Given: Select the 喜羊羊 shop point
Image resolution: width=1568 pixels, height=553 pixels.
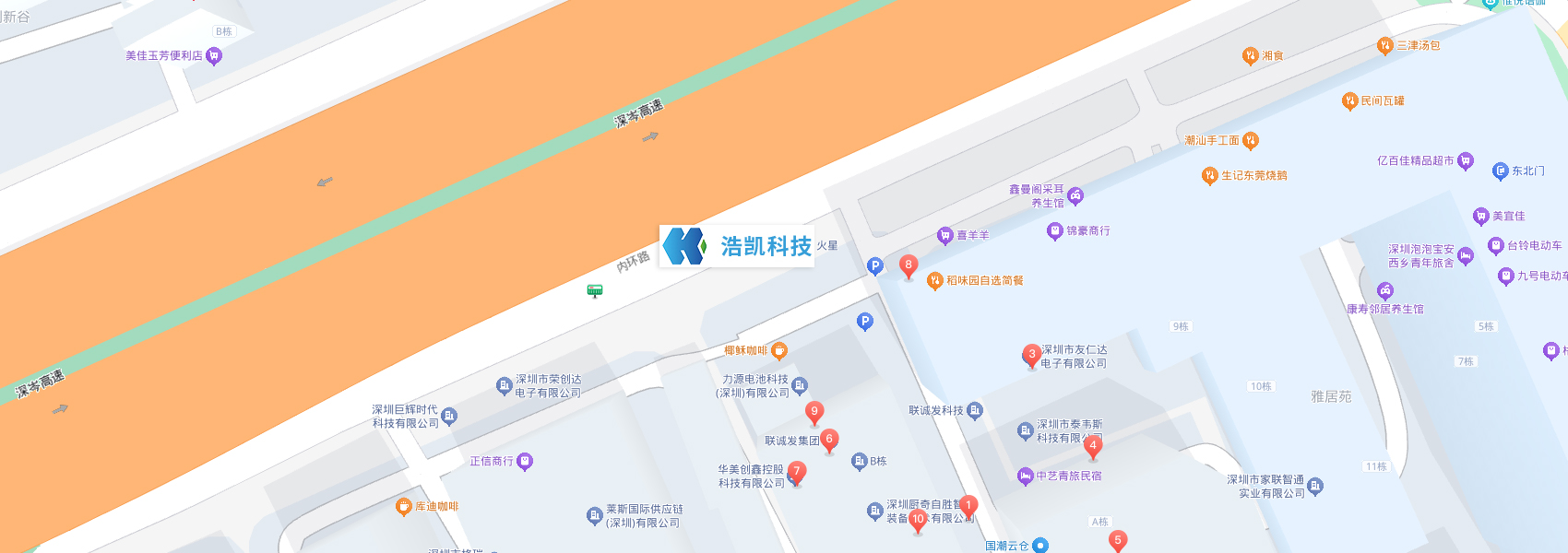Looking at the screenshot, I should click(x=944, y=235).
